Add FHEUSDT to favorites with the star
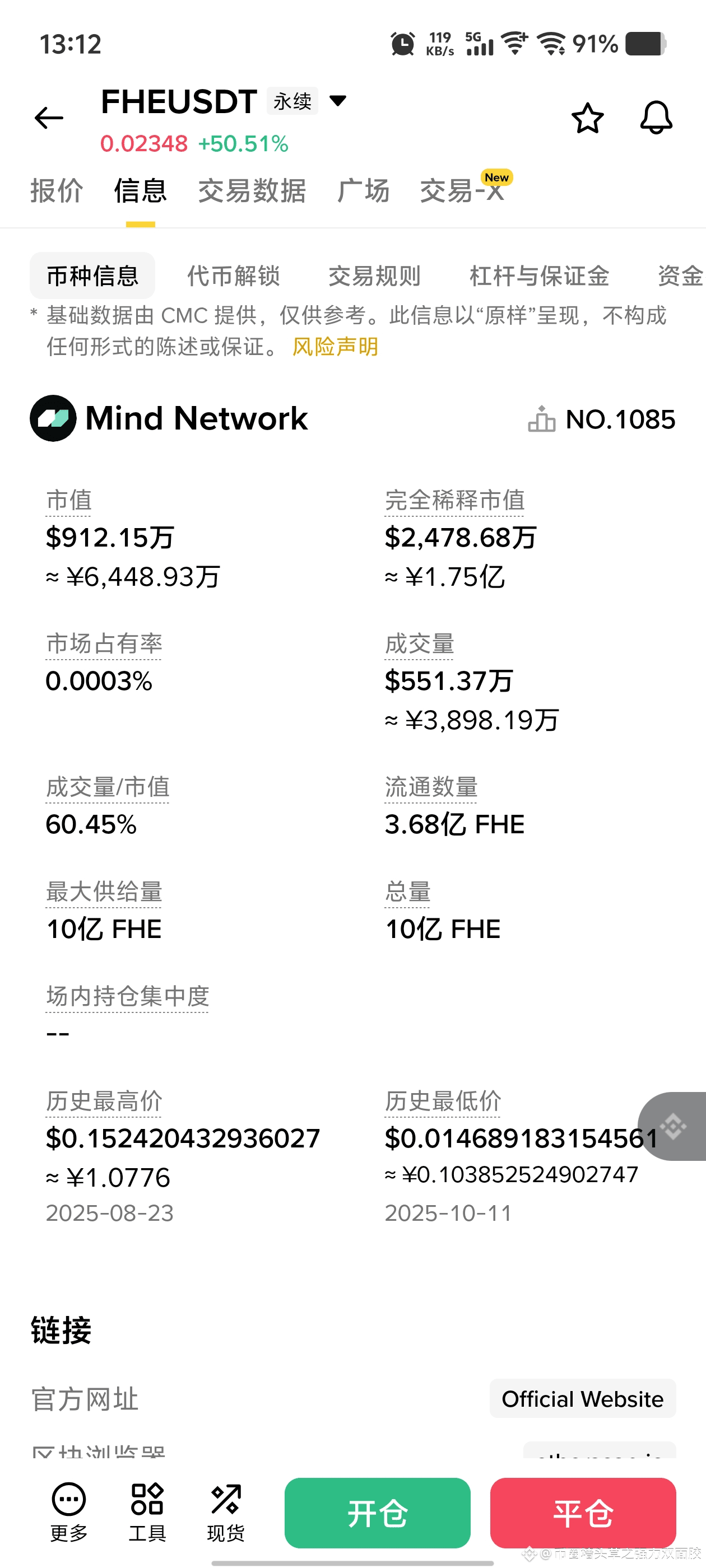The width and height of the screenshot is (706, 1568). pos(587,118)
